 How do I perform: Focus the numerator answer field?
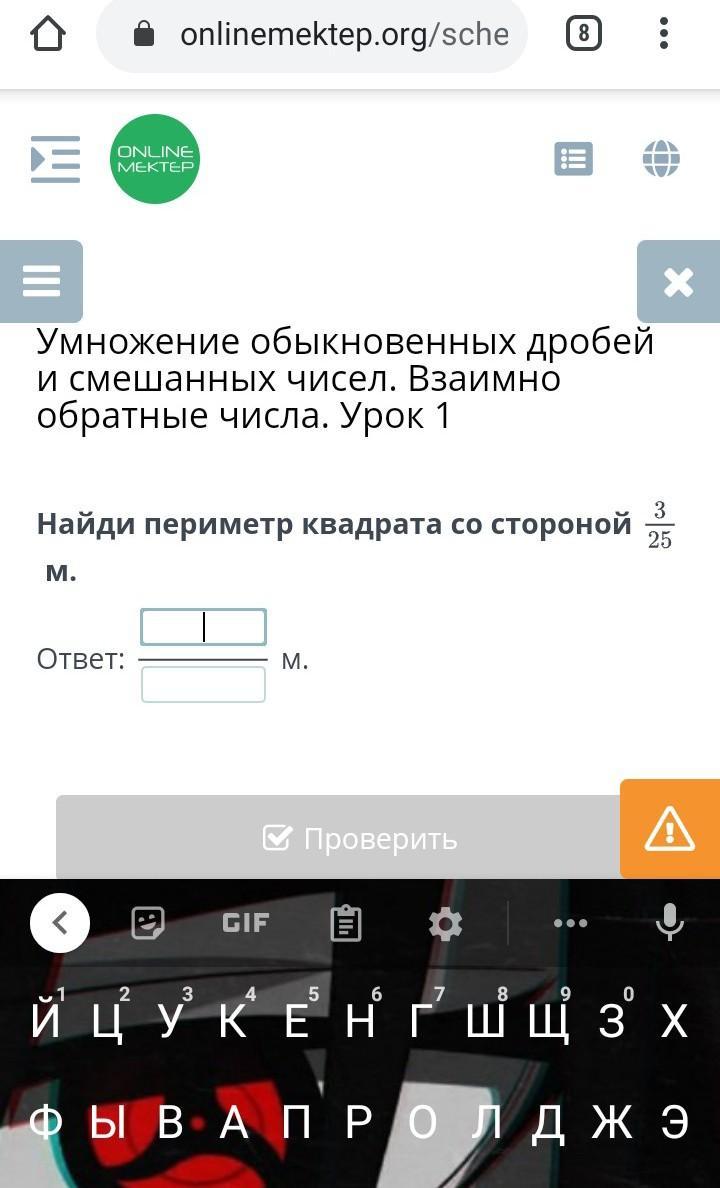pyautogui.click(x=203, y=627)
